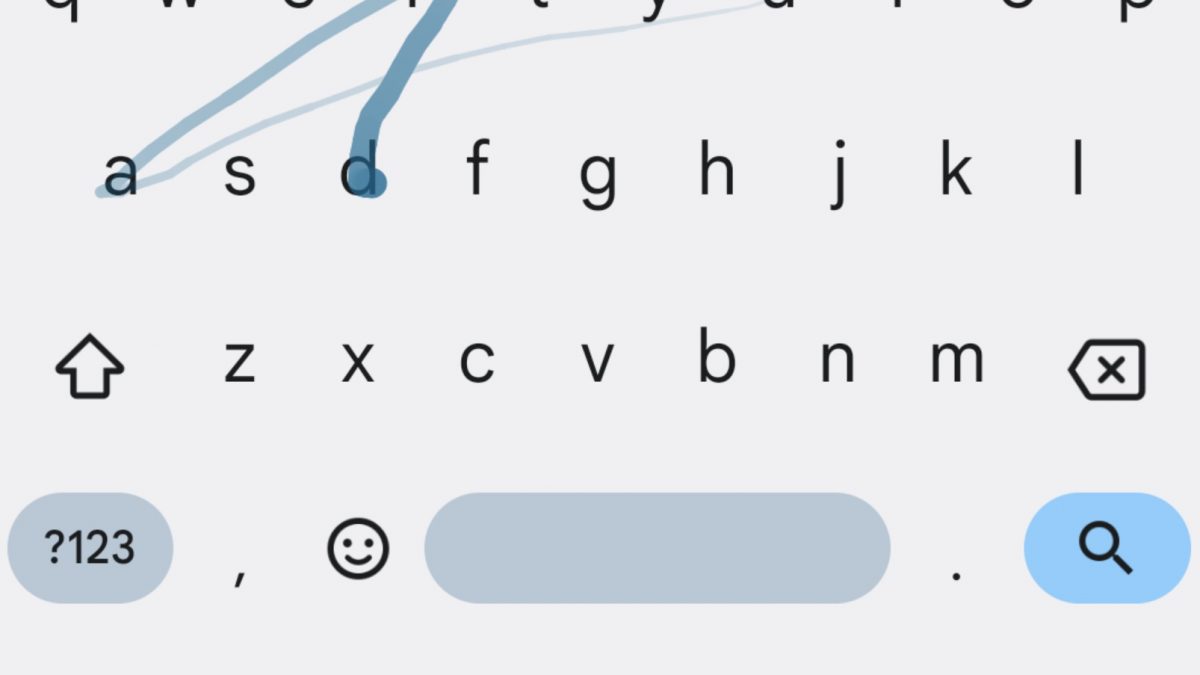1200x675 pixels.
Task: Type the letter z
Action: (239, 362)
